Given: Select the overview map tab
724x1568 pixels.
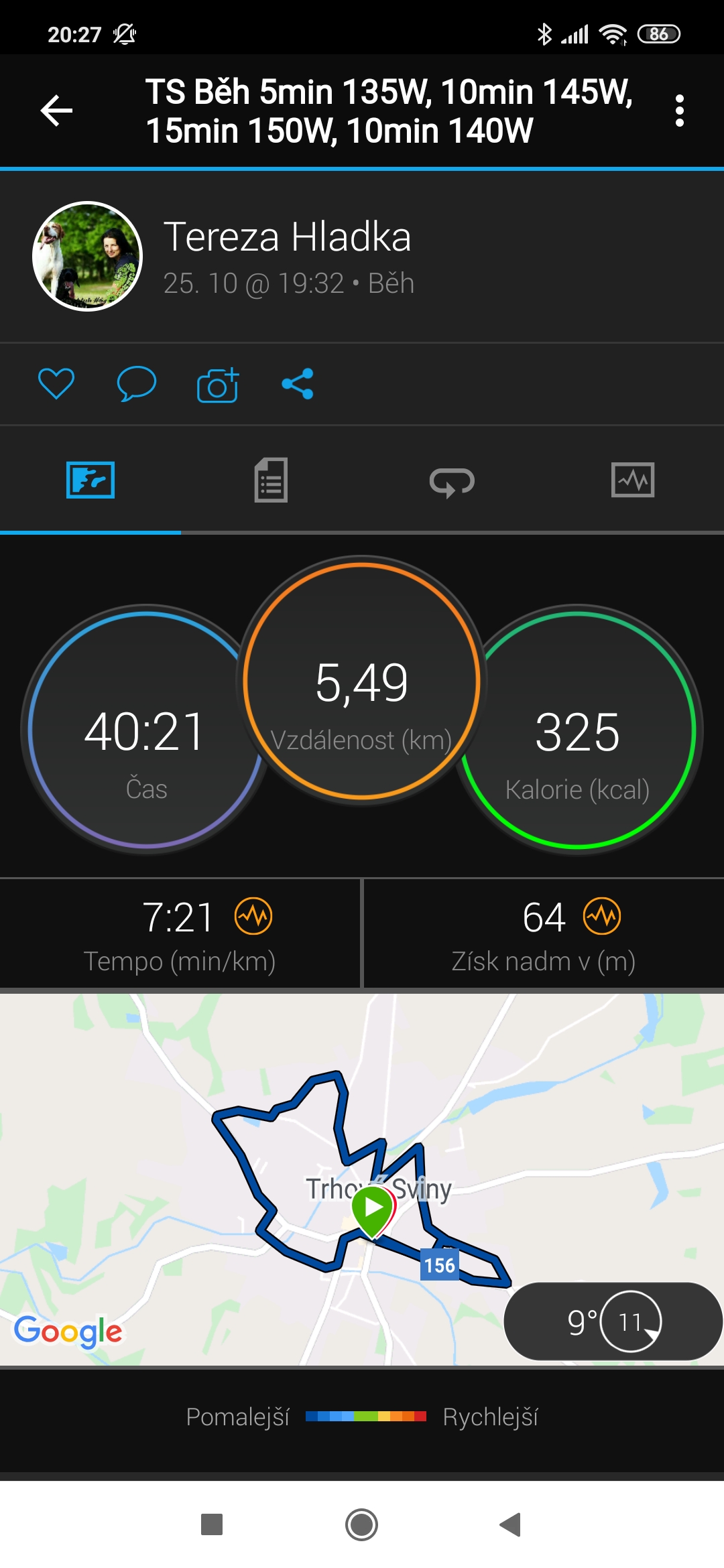Looking at the screenshot, I should [90, 480].
